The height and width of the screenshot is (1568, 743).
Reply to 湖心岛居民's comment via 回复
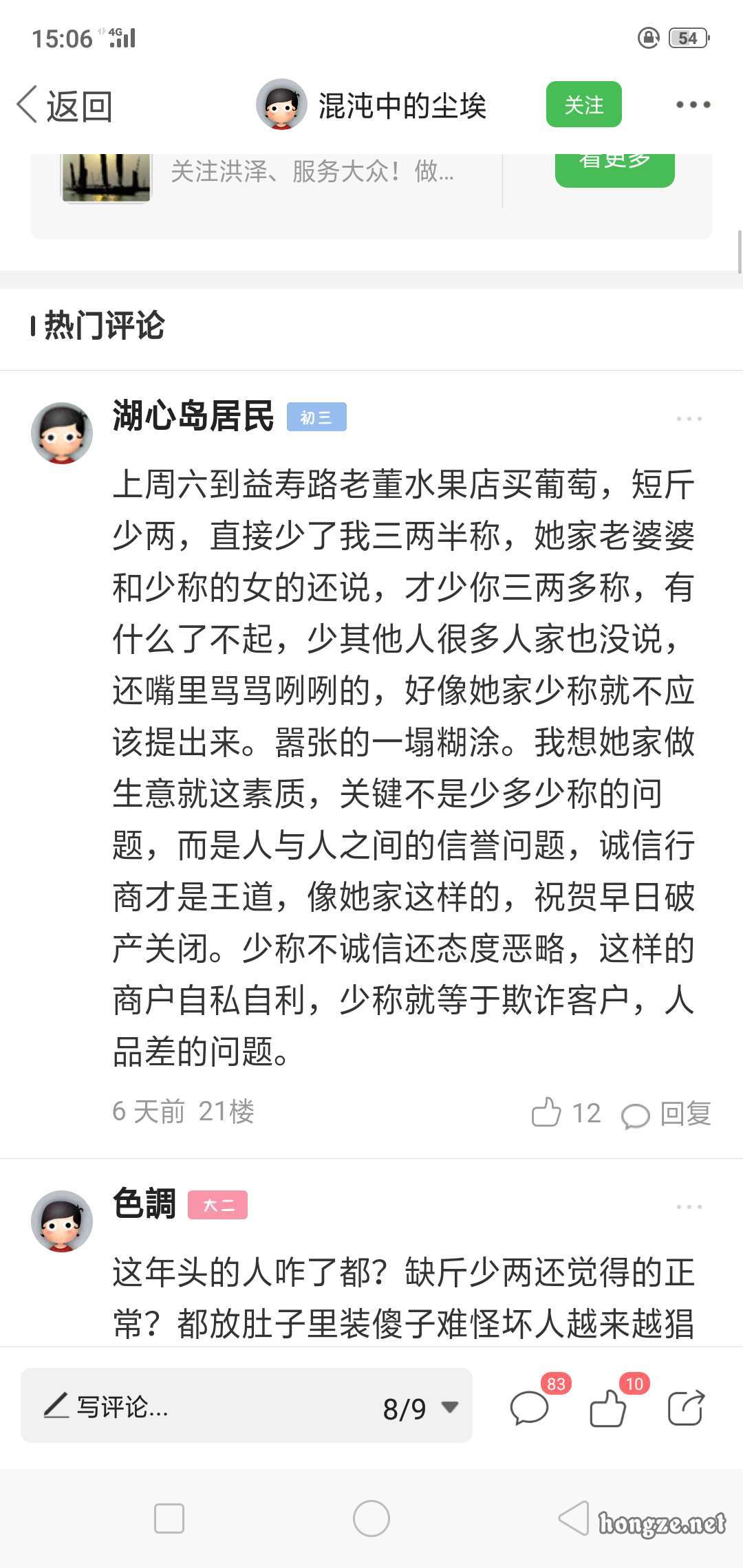[x=666, y=1113]
